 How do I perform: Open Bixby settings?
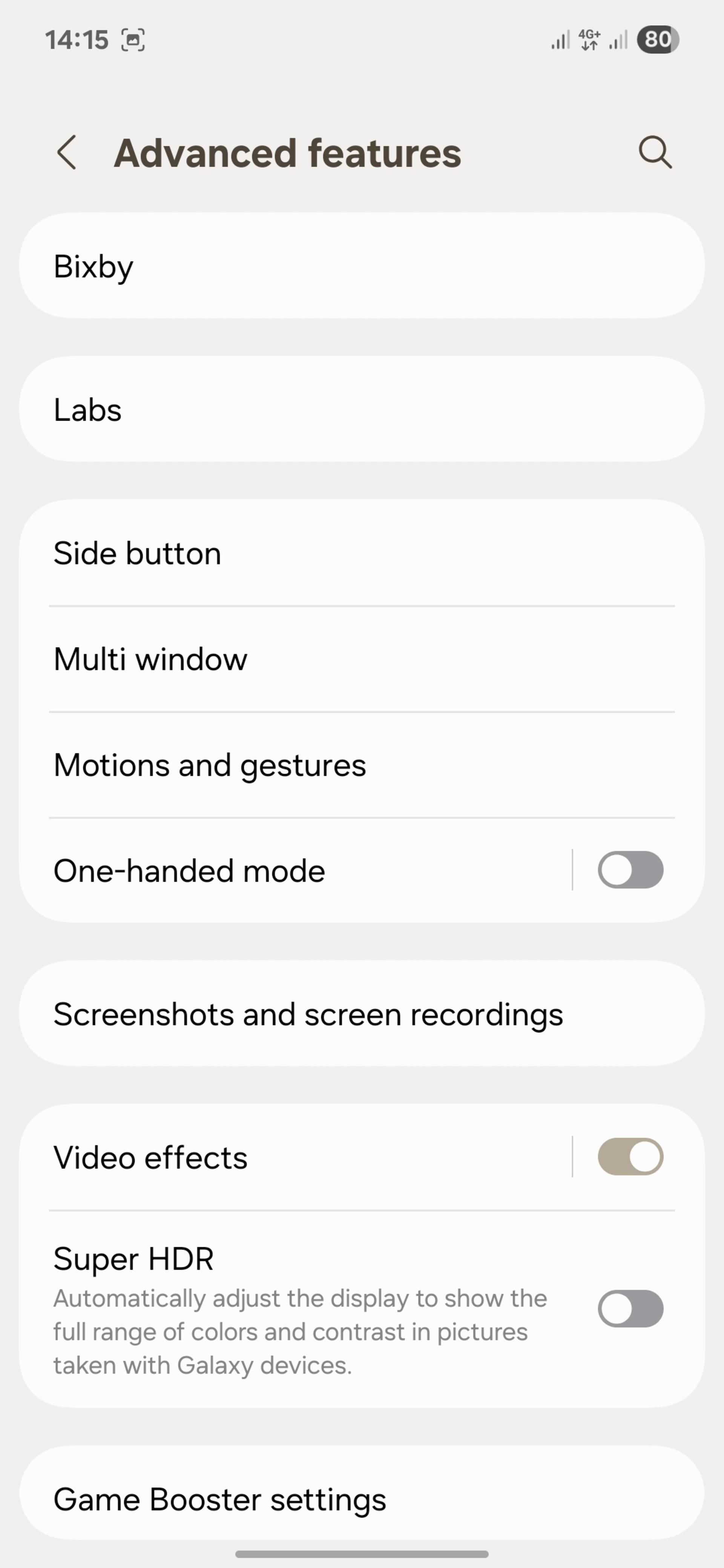coord(362,265)
